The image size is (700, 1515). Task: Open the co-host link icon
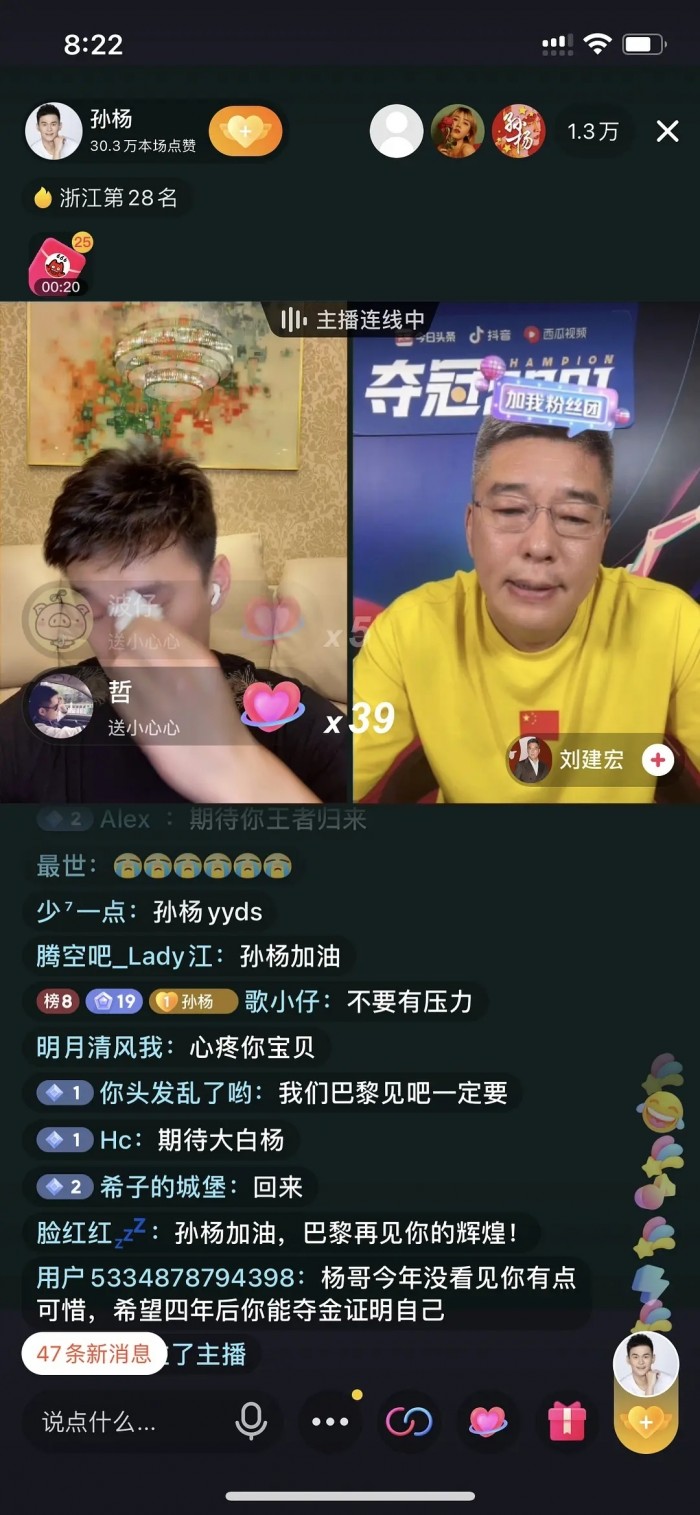[x=409, y=1421]
